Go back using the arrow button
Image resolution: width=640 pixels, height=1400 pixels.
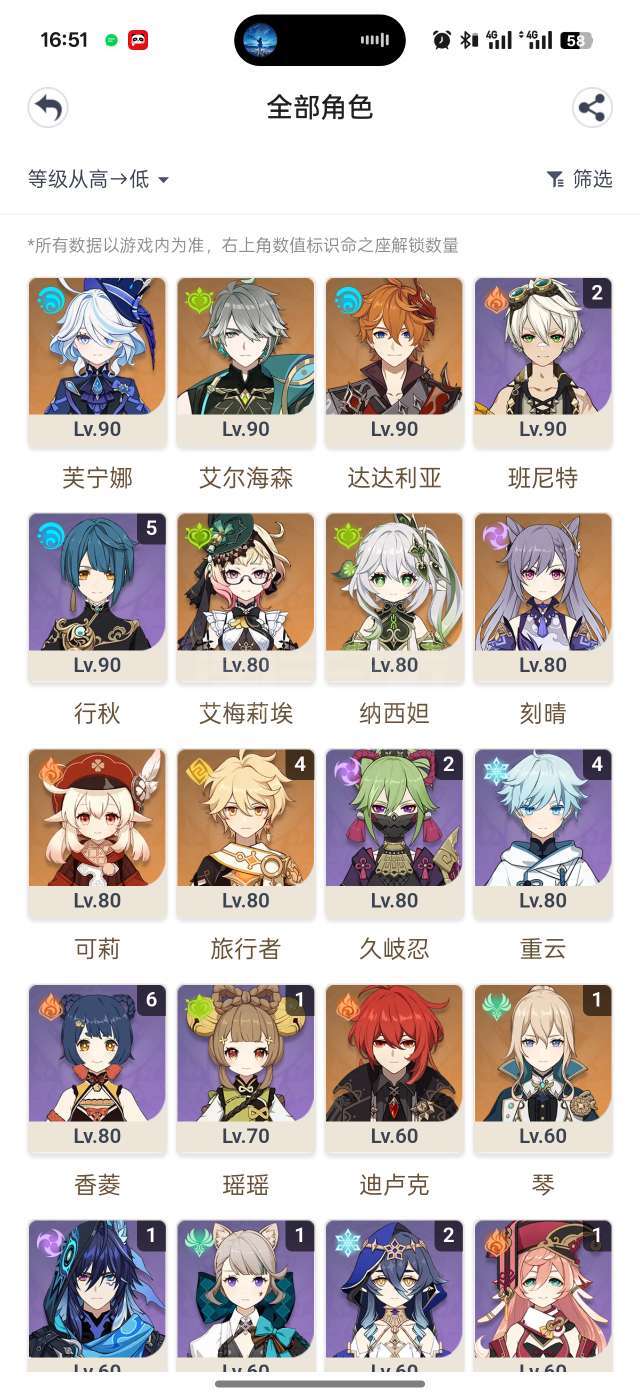point(48,107)
